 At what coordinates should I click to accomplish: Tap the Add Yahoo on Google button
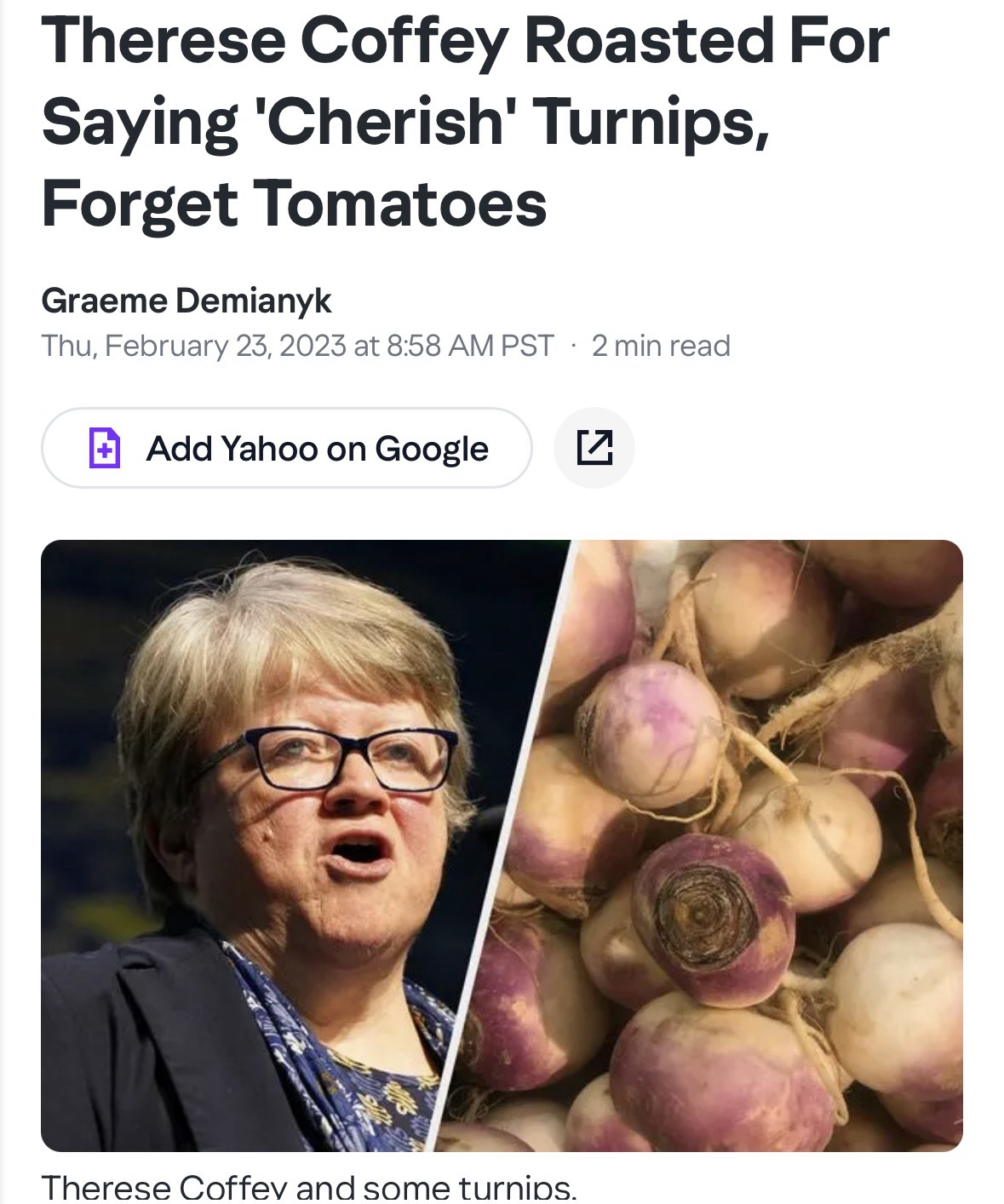click(x=287, y=448)
